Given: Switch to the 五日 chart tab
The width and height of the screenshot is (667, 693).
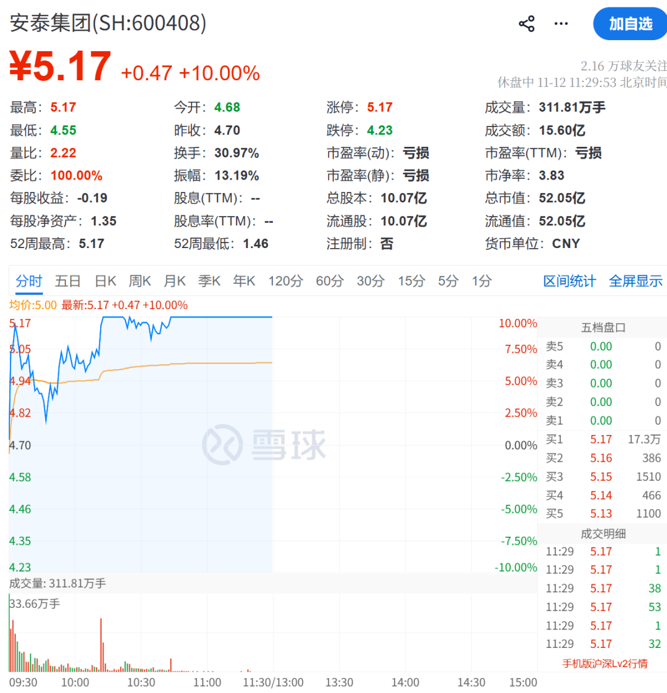Looking at the screenshot, I should pos(68,281).
